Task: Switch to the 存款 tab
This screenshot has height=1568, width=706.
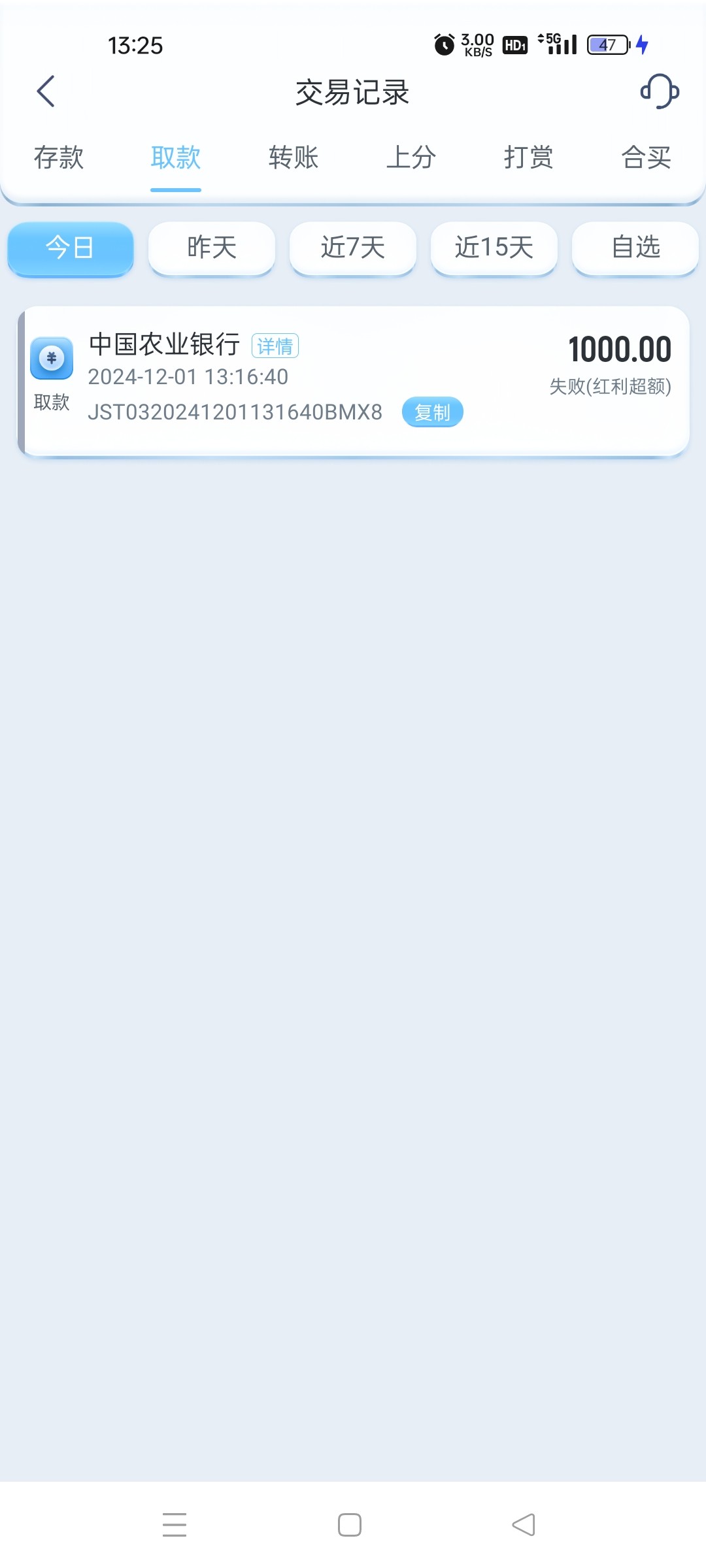Action: tap(59, 158)
